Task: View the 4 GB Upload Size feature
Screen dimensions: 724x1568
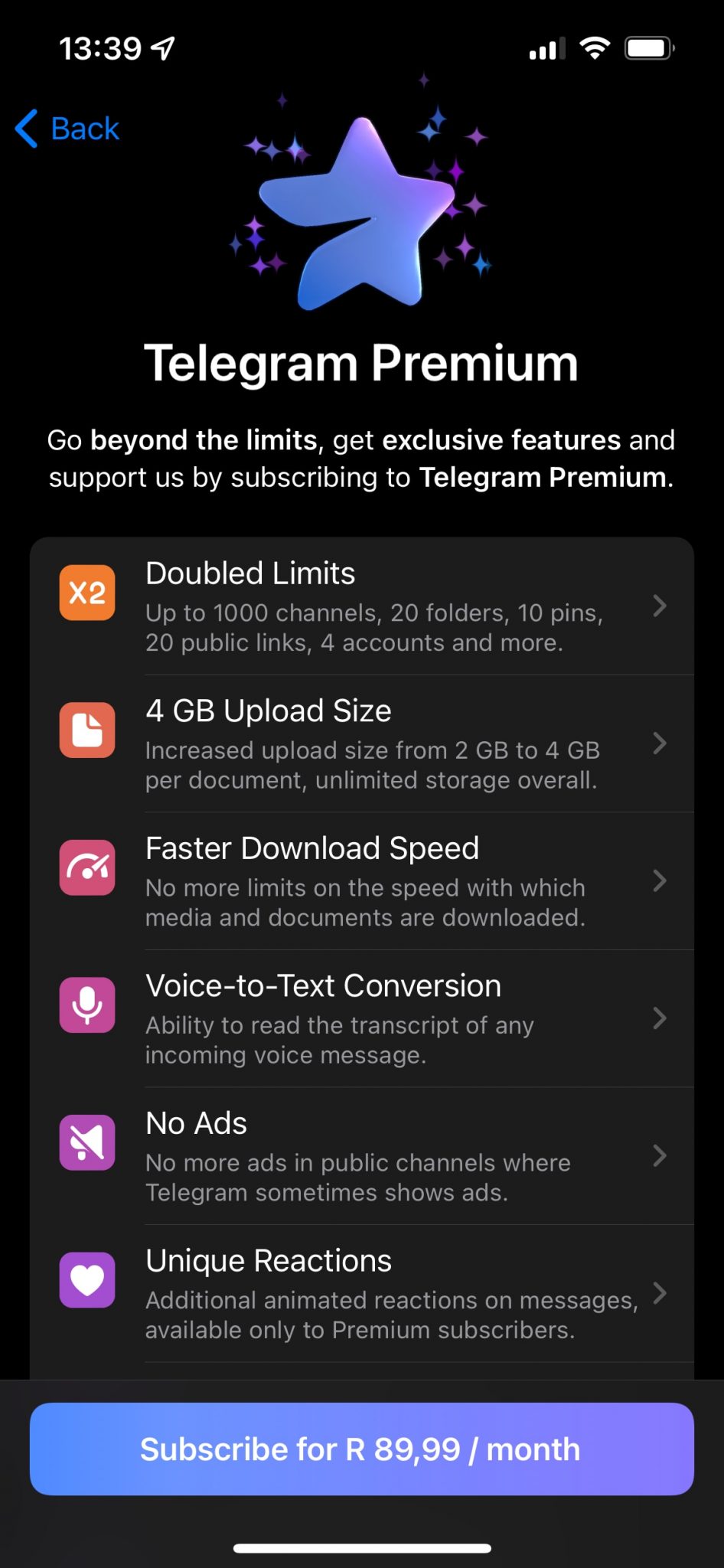Action: tap(362, 743)
